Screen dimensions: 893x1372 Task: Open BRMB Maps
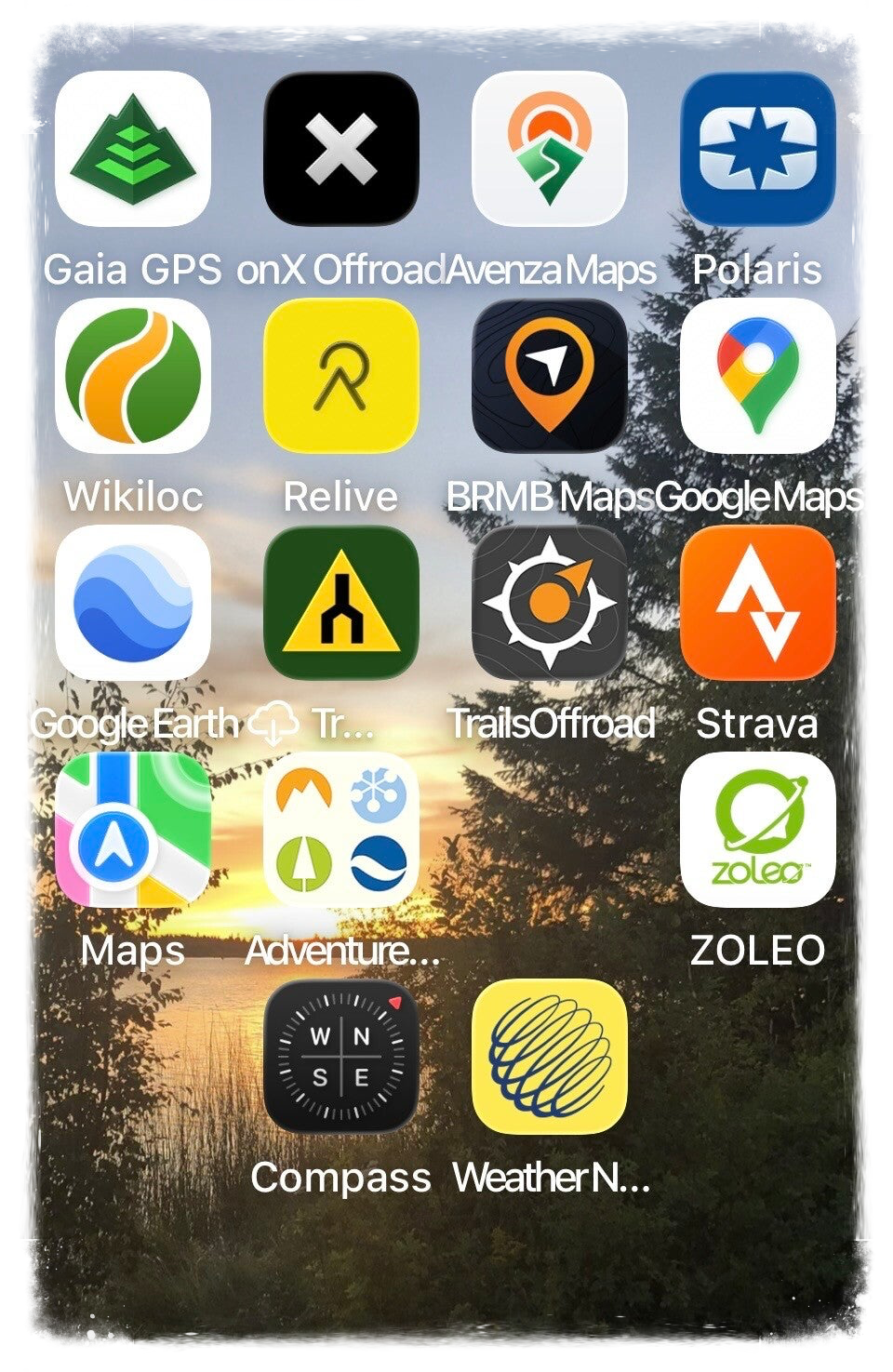pos(550,376)
